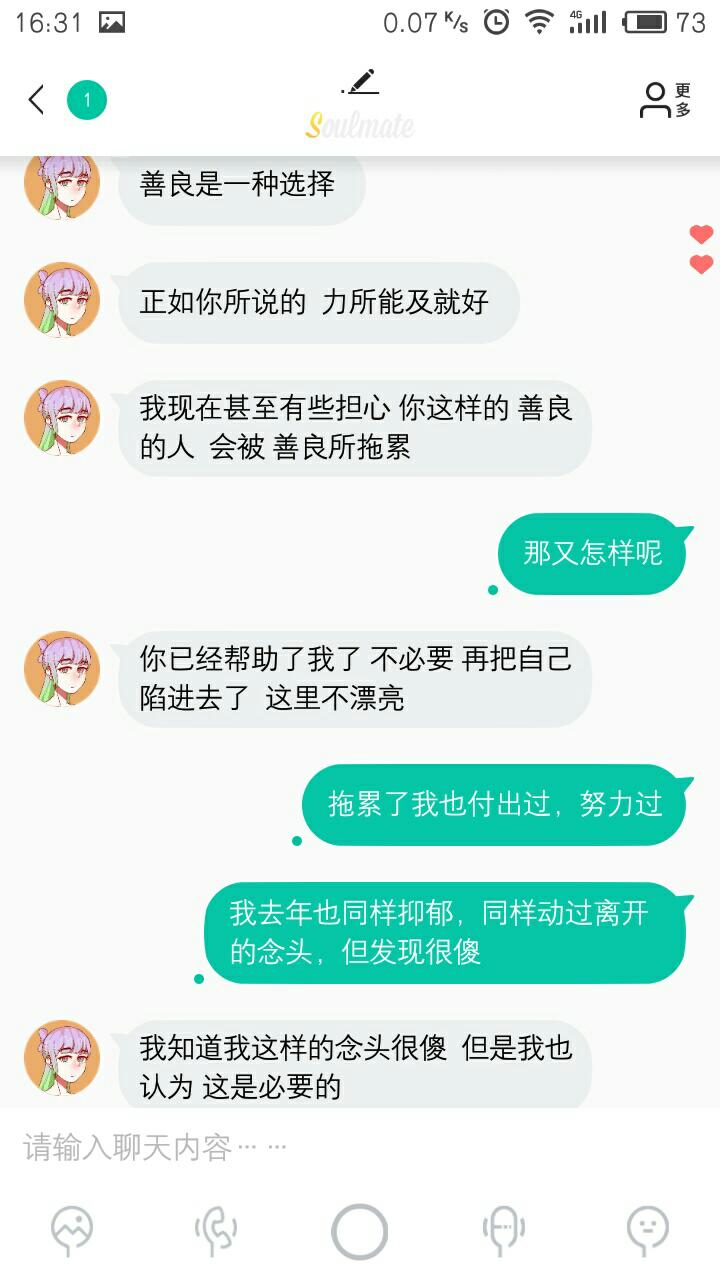Tap the red heart icons at the right edge
720x1280 pixels.
click(702, 250)
